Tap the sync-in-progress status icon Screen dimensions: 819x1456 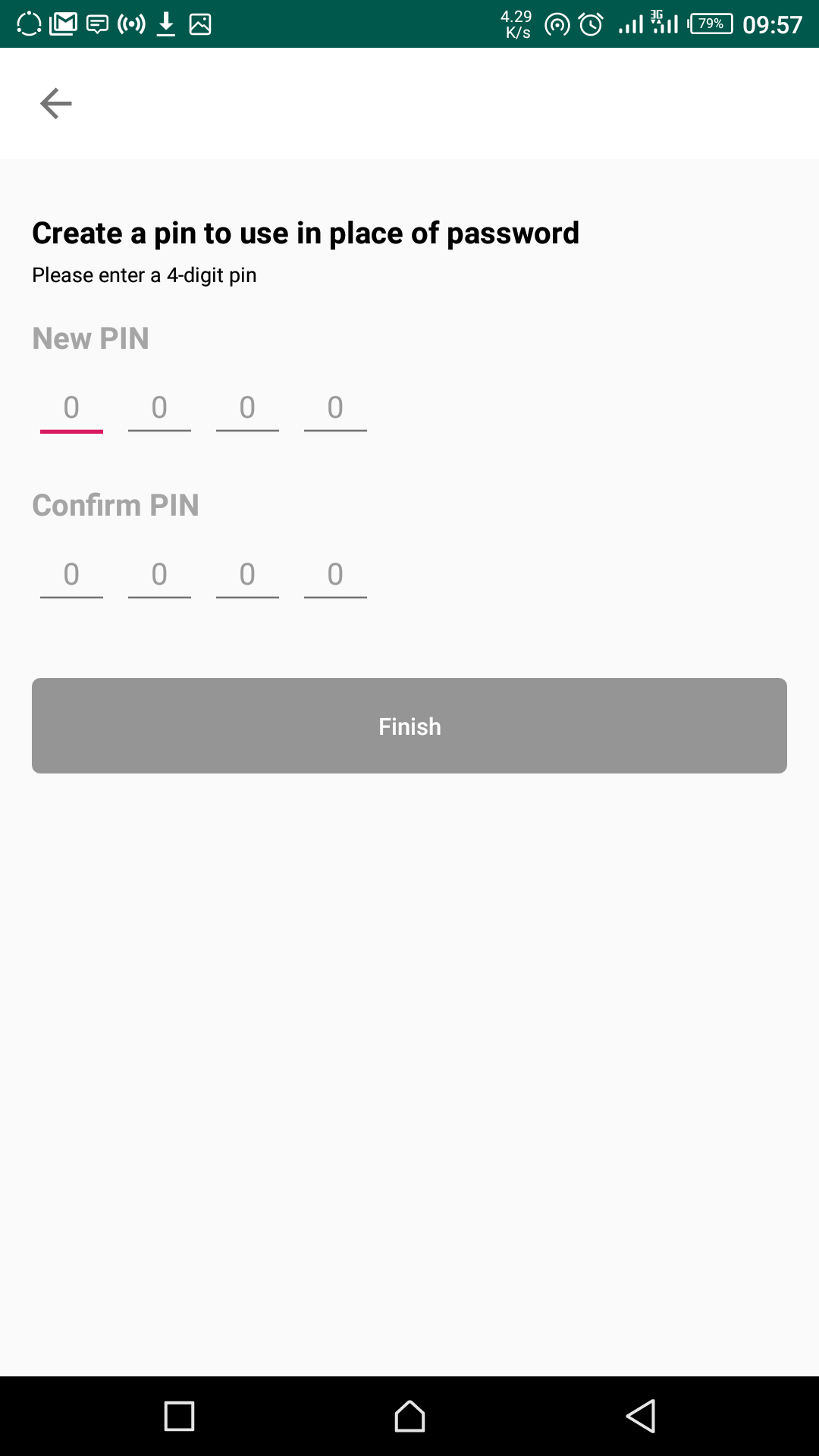coord(29,24)
